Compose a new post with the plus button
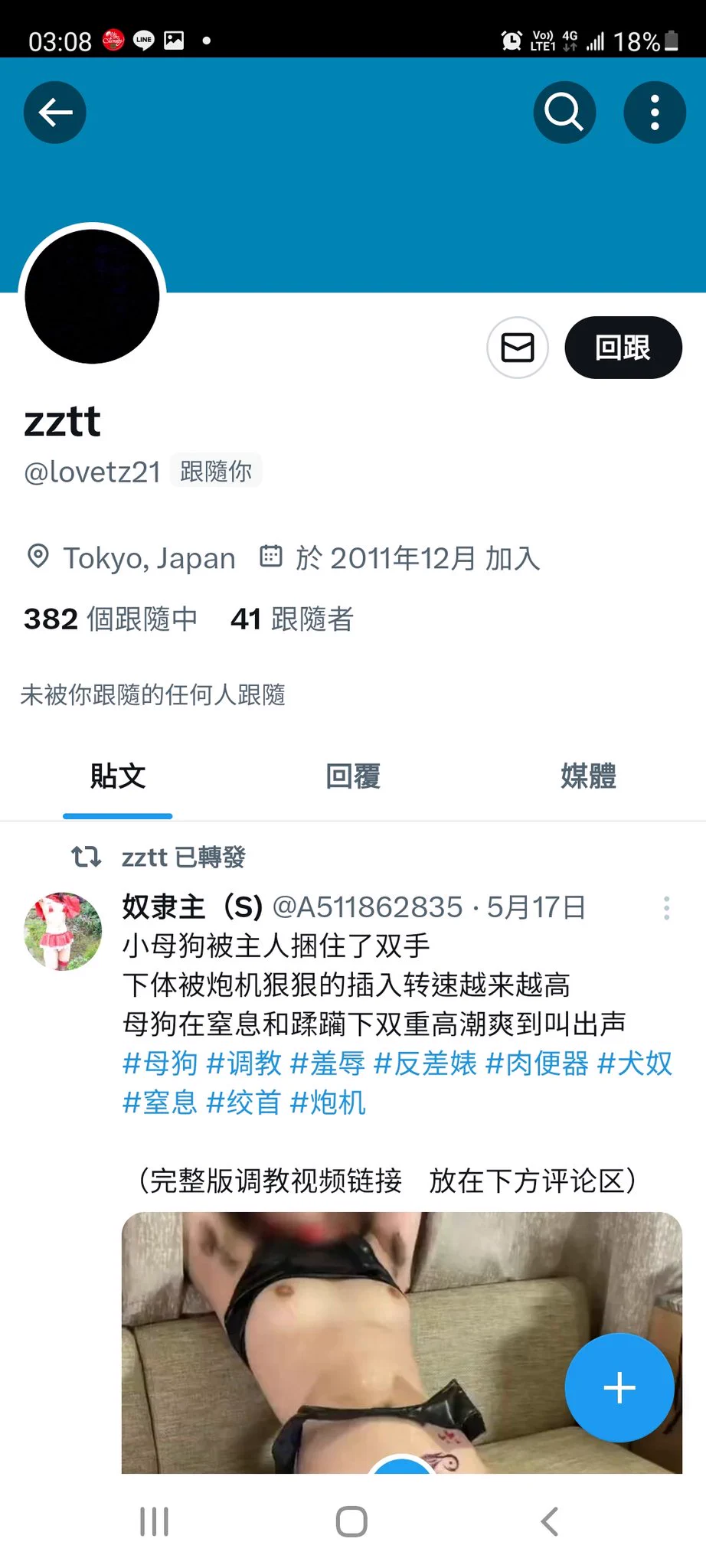Image resolution: width=706 pixels, height=1568 pixels. pos(619,1388)
